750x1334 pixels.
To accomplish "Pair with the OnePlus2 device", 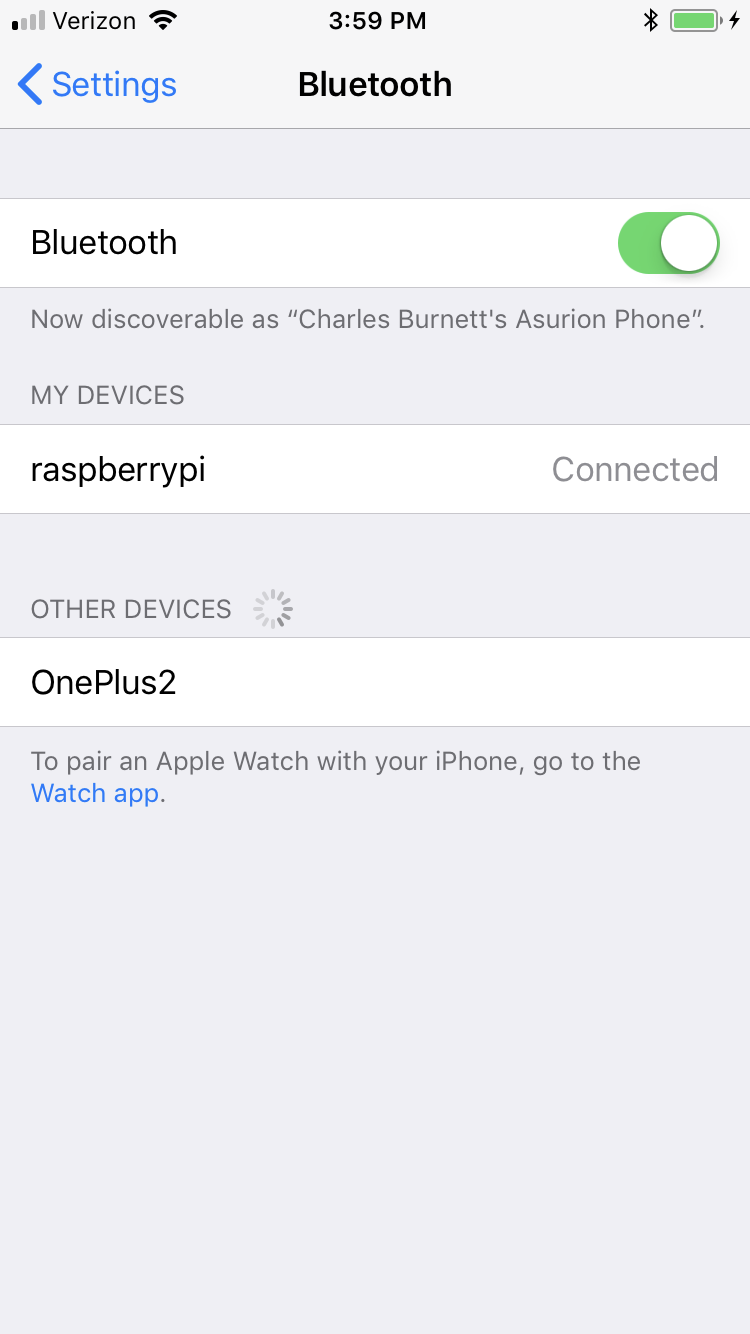I will click(374, 682).
